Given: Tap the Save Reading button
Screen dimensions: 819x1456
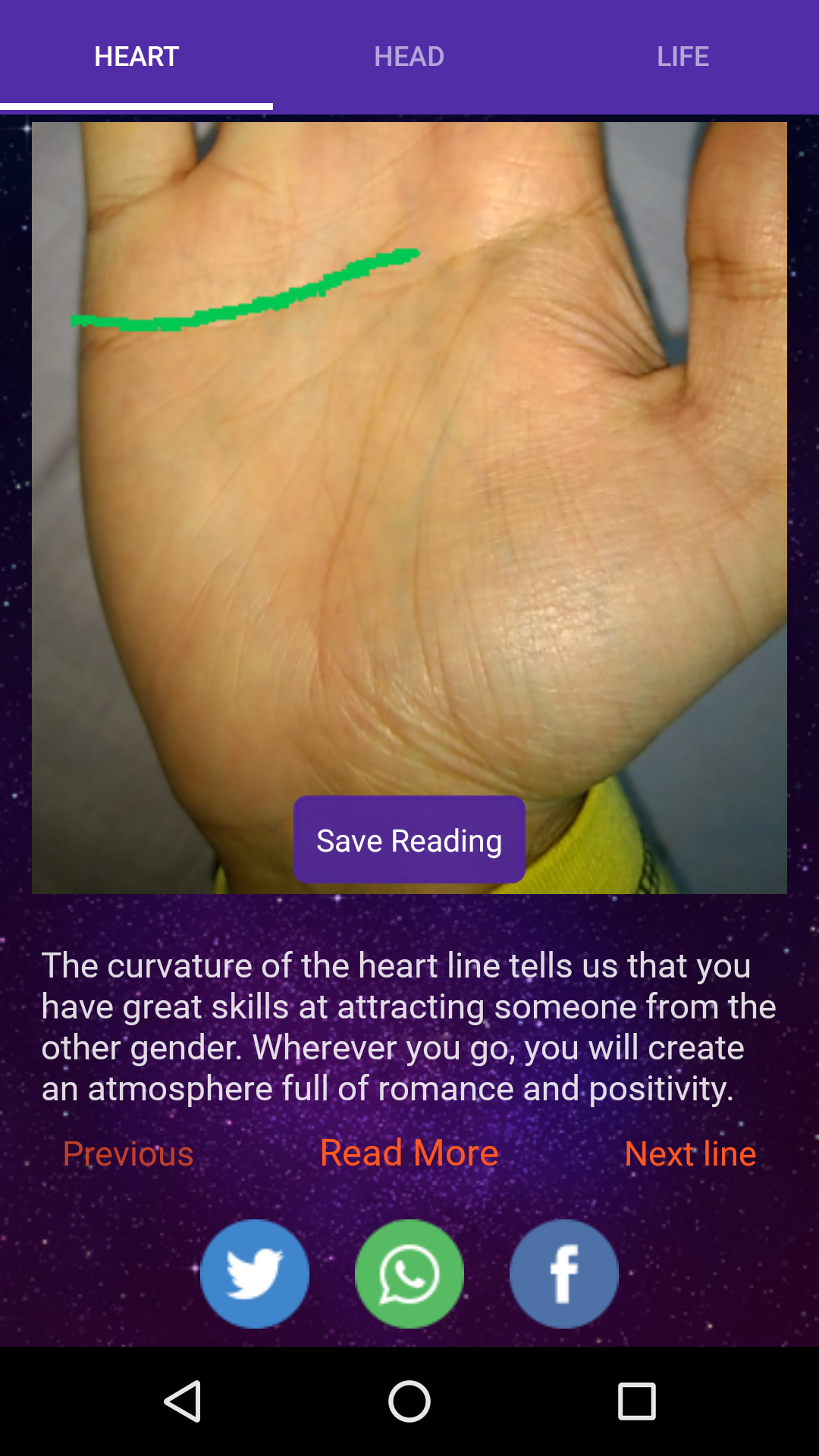Looking at the screenshot, I should (x=409, y=840).
